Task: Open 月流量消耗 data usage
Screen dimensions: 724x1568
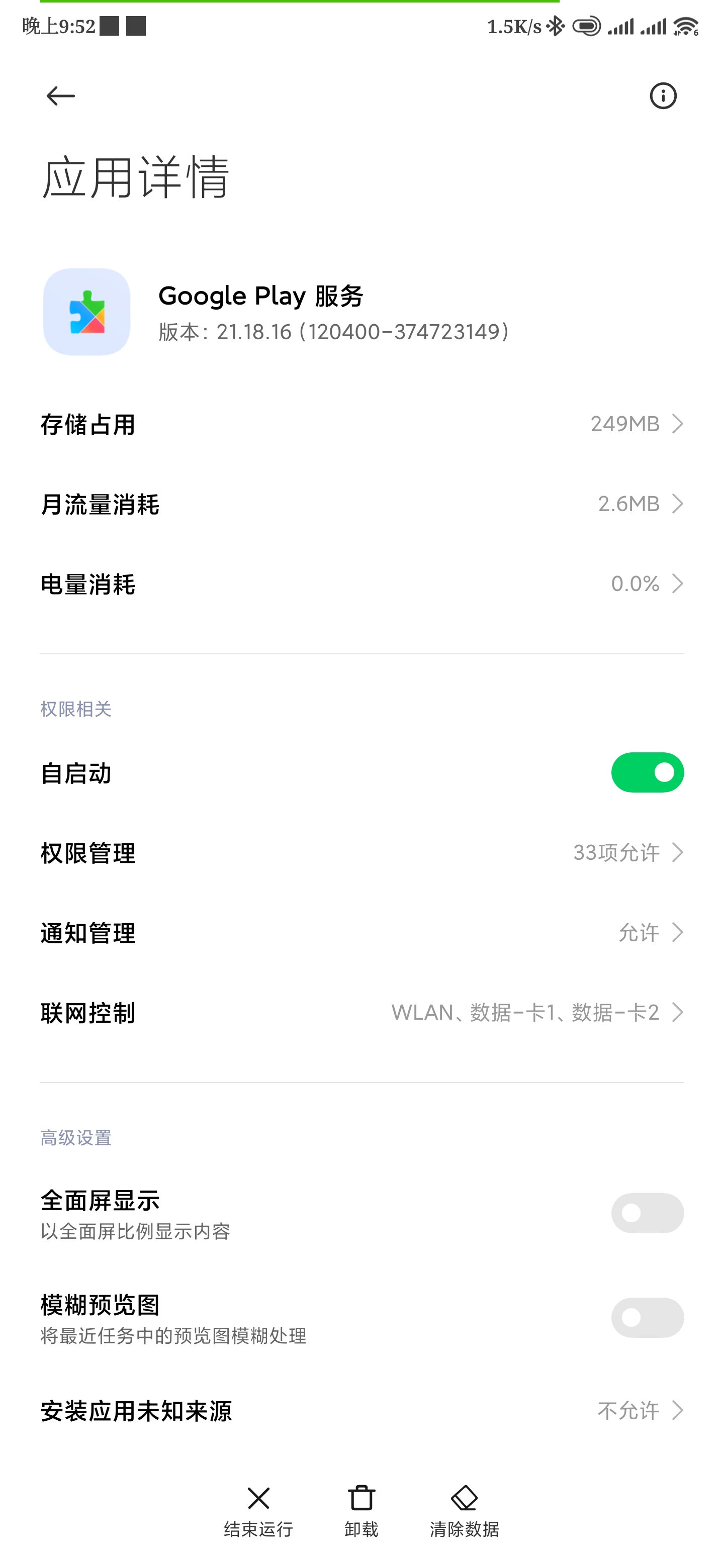Action: pos(361,504)
